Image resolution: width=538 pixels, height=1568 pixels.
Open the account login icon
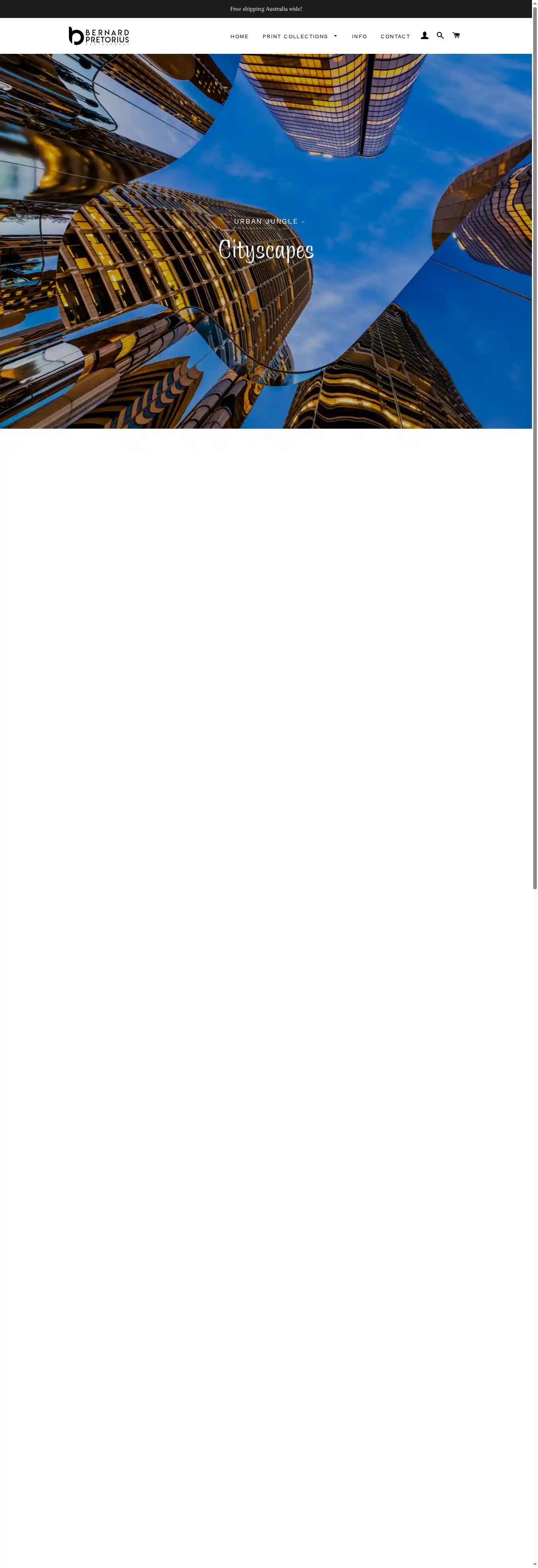[425, 36]
